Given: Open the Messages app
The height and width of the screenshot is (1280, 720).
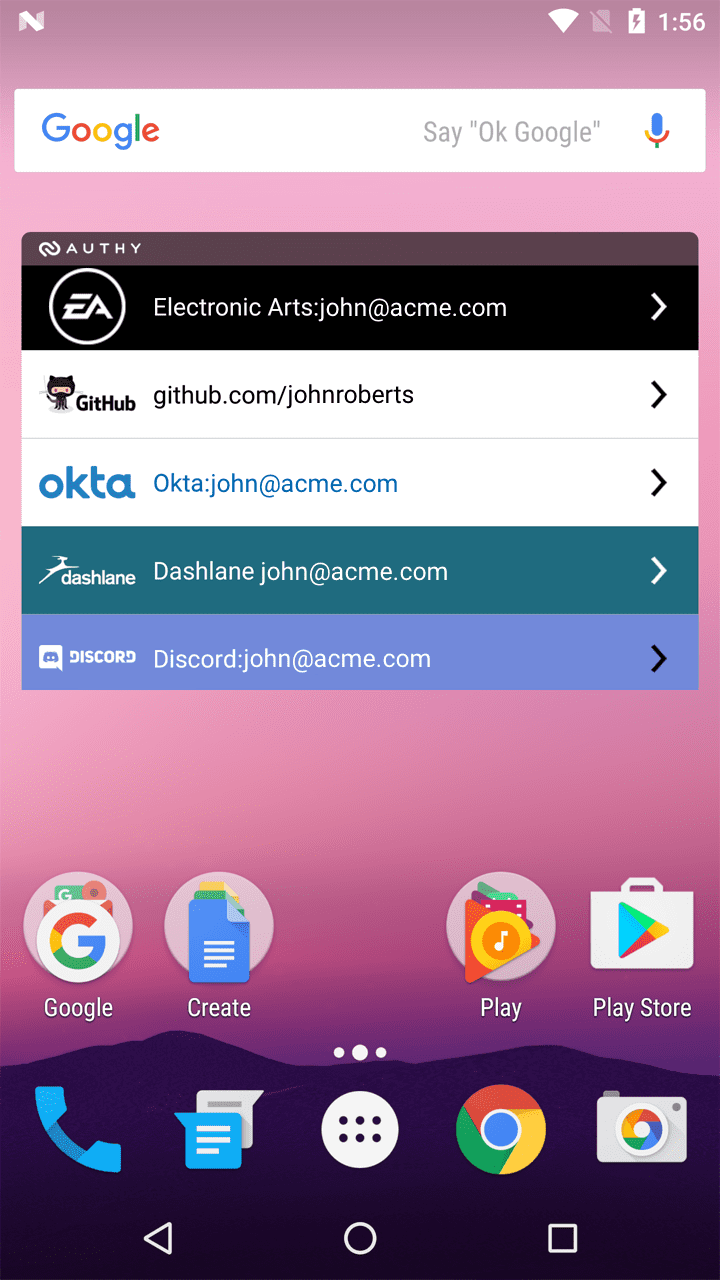Looking at the screenshot, I should pos(219,1130).
